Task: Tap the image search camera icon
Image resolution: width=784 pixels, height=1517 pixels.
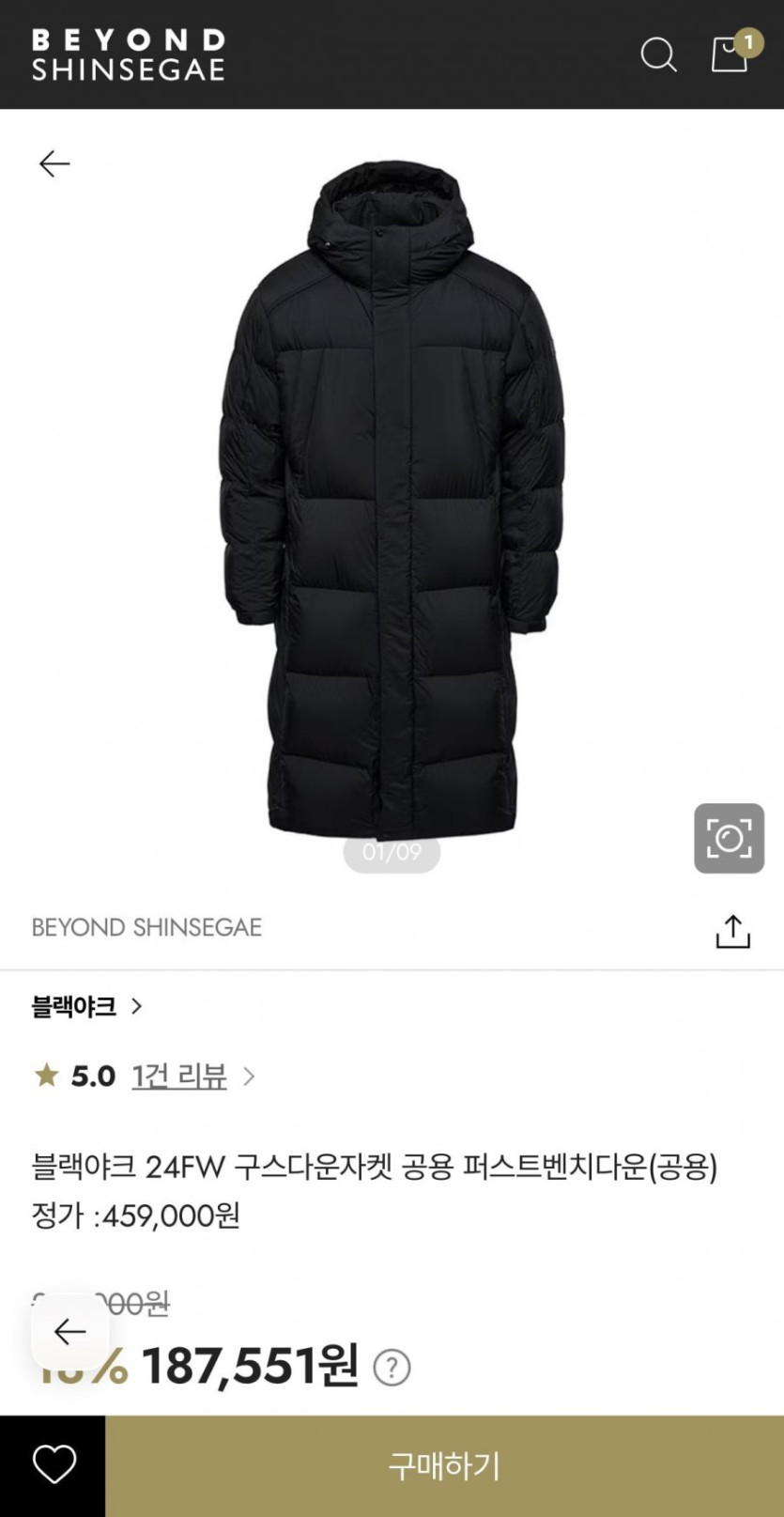Action: (x=729, y=838)
